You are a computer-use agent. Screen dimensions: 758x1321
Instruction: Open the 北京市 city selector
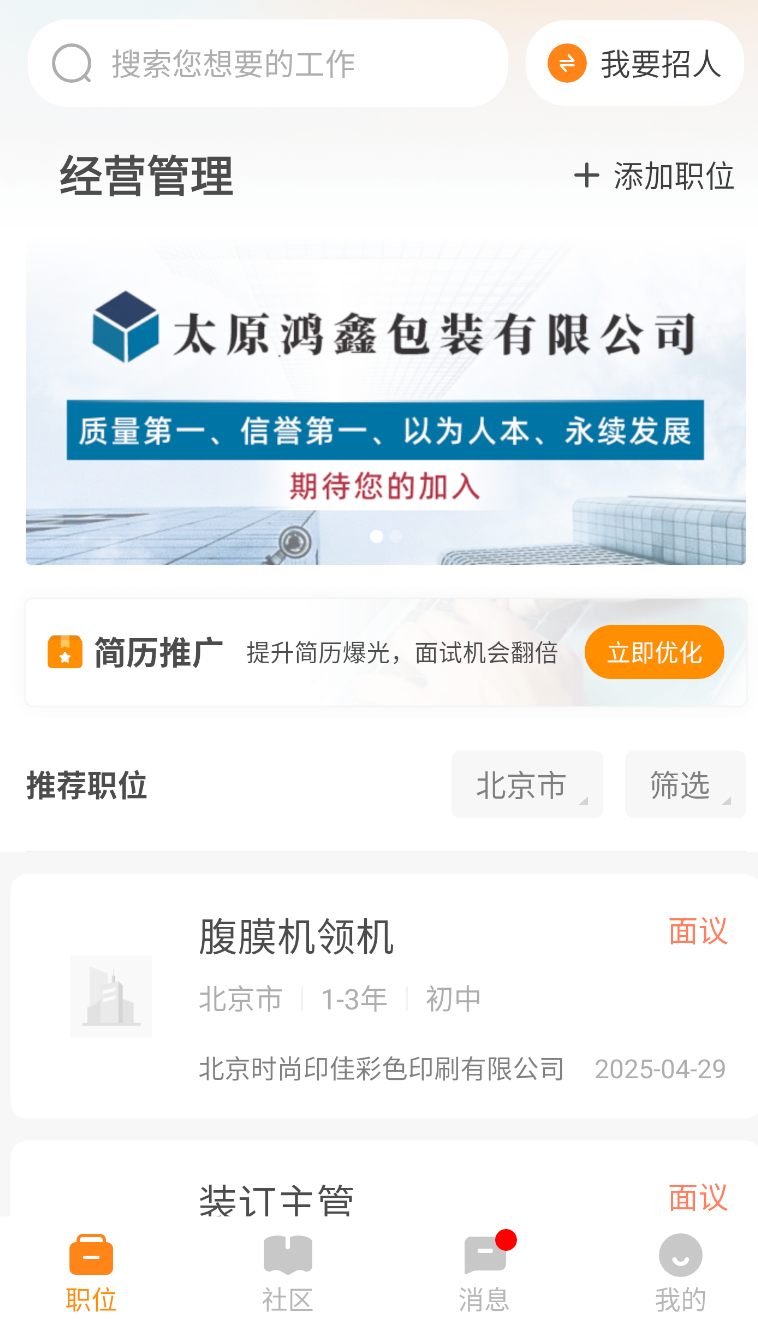526,785
